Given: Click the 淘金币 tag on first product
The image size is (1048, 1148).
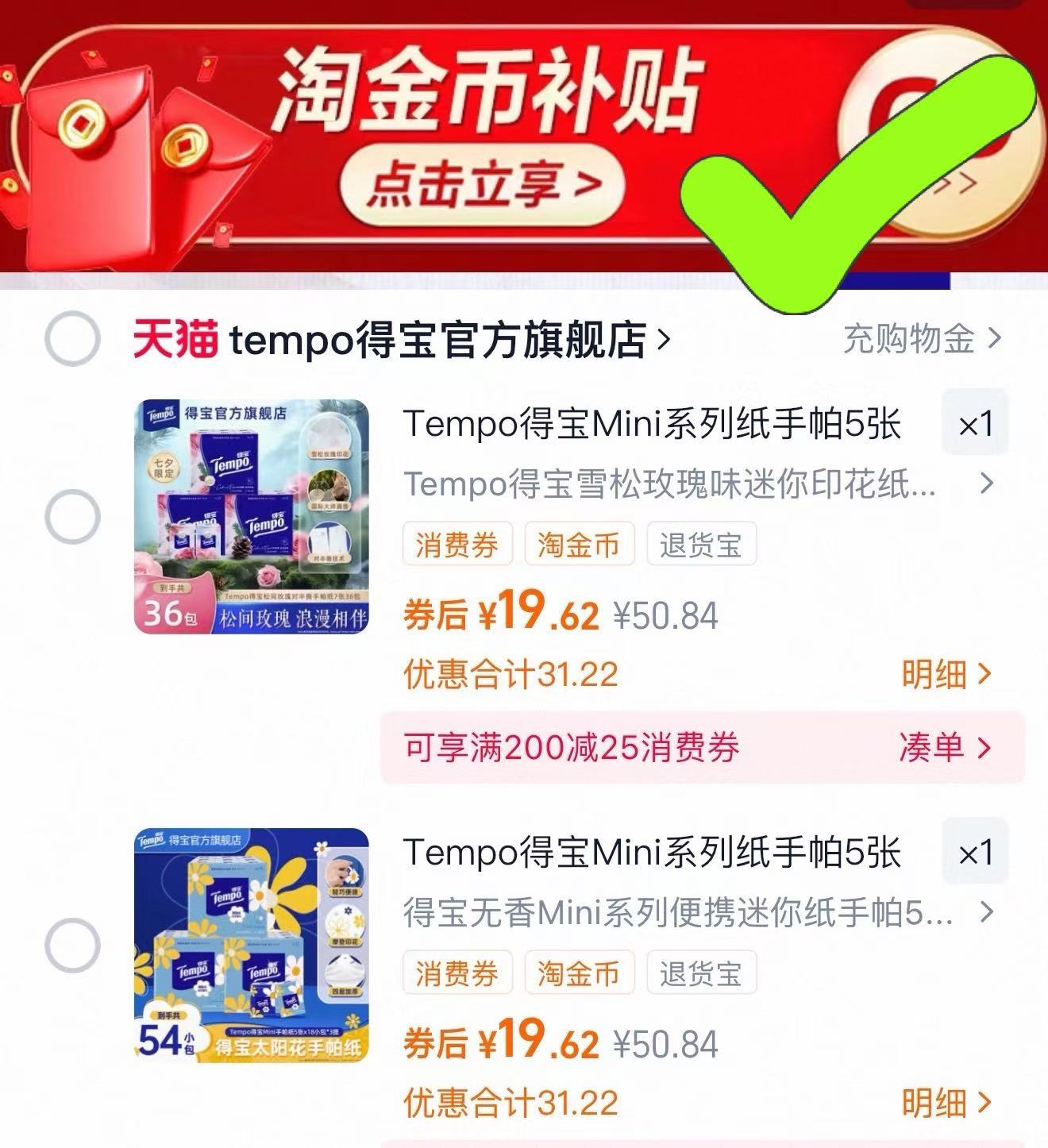Looking at the screenshot, I should tap(580, 544).
